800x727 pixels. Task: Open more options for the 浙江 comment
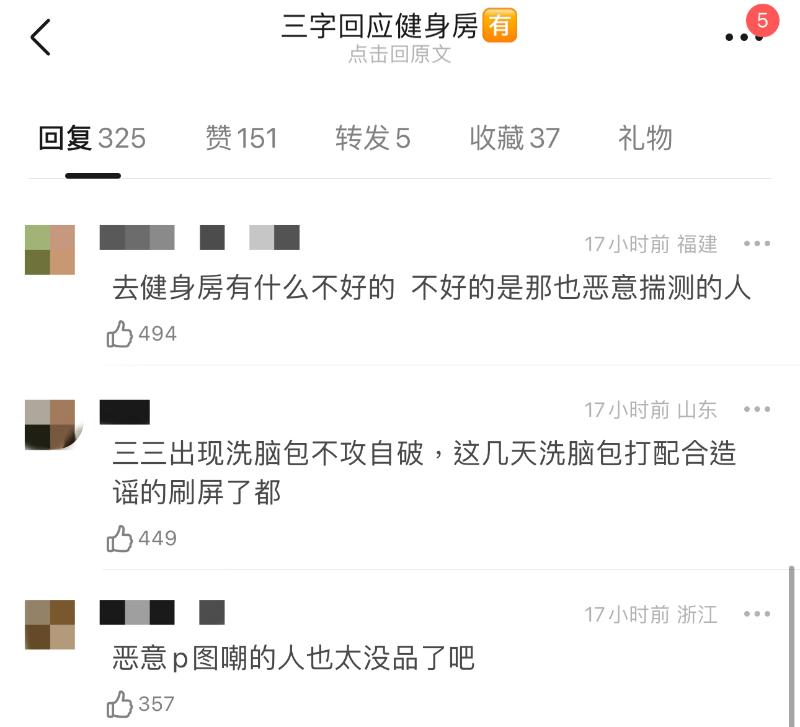click(x=757, y=614)
